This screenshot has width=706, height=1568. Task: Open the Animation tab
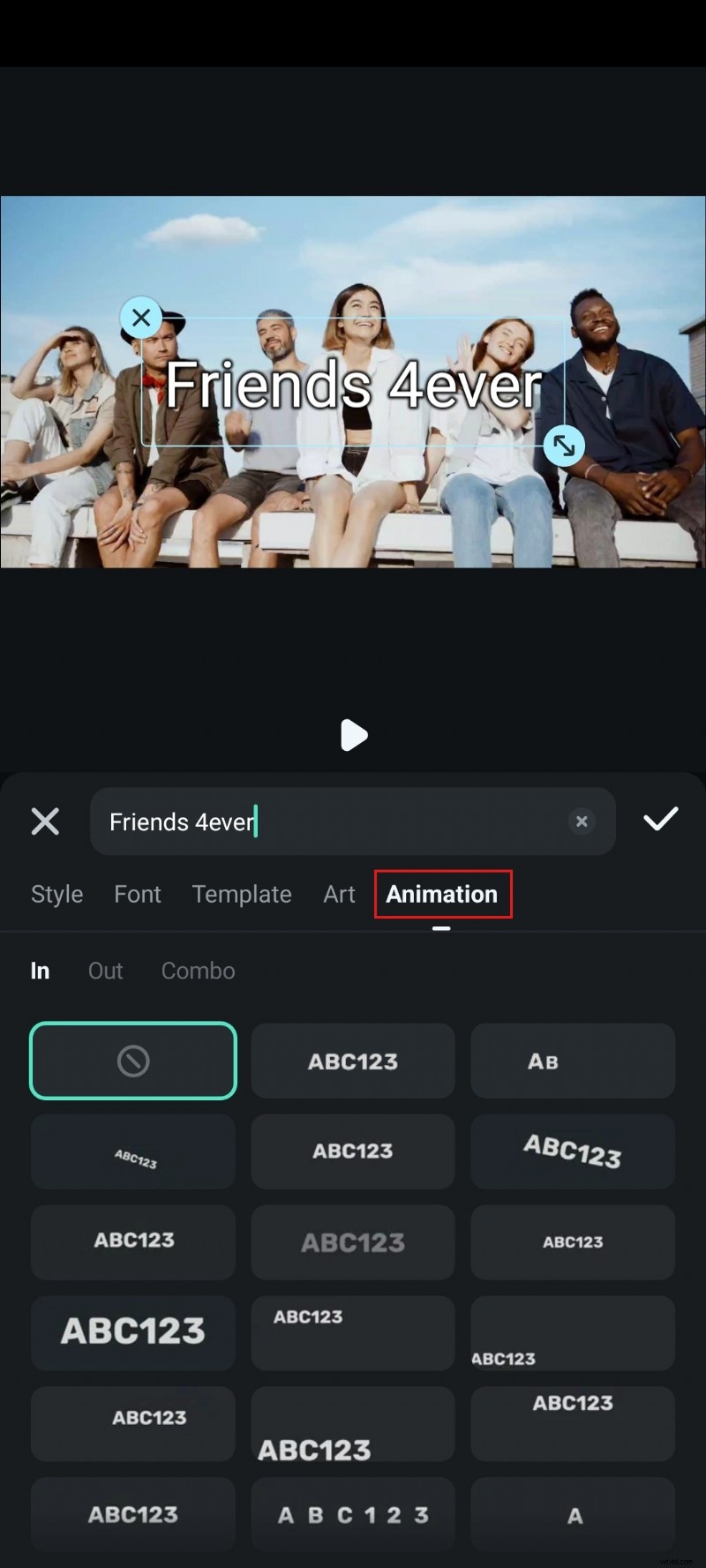(443, 894)
